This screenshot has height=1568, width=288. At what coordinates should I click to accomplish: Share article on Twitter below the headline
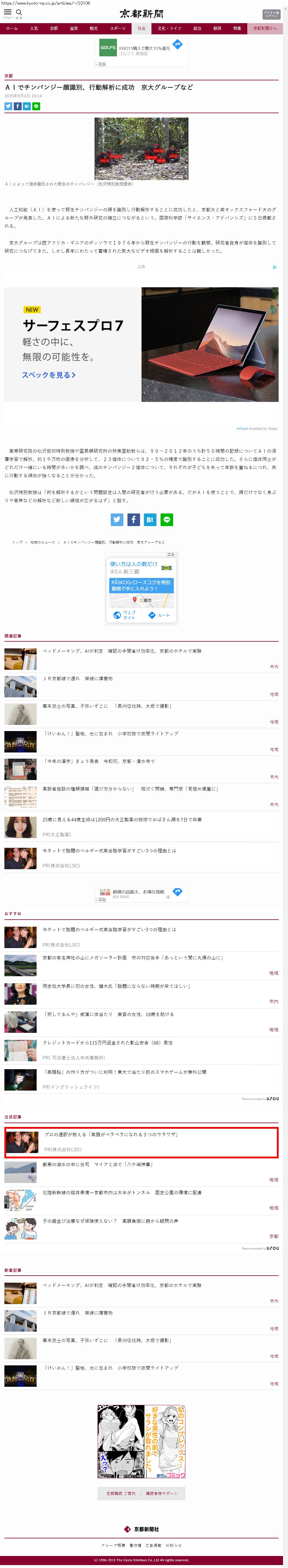click(x=8, y=106)
